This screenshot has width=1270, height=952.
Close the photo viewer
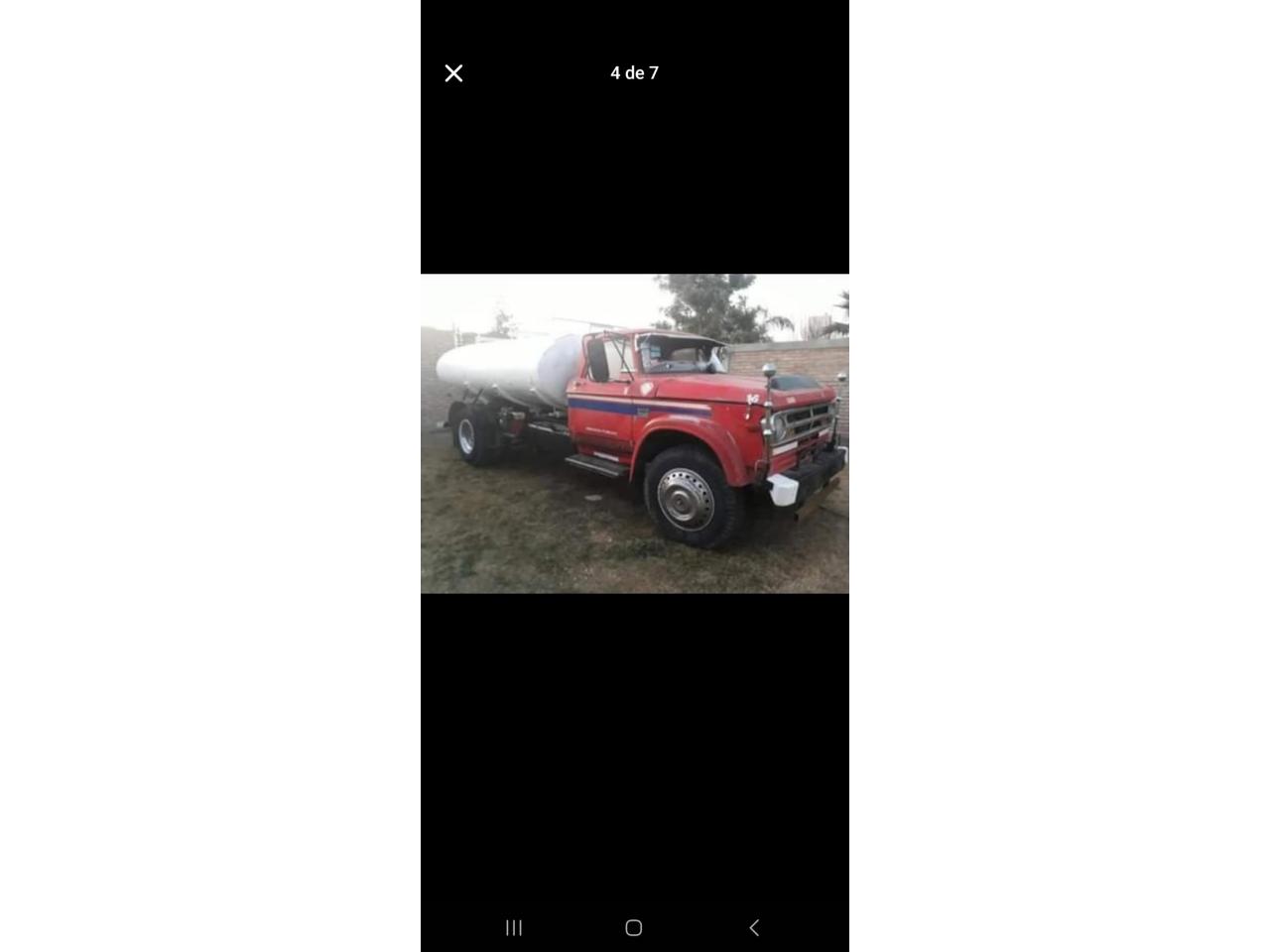click(x=453, y=73)
